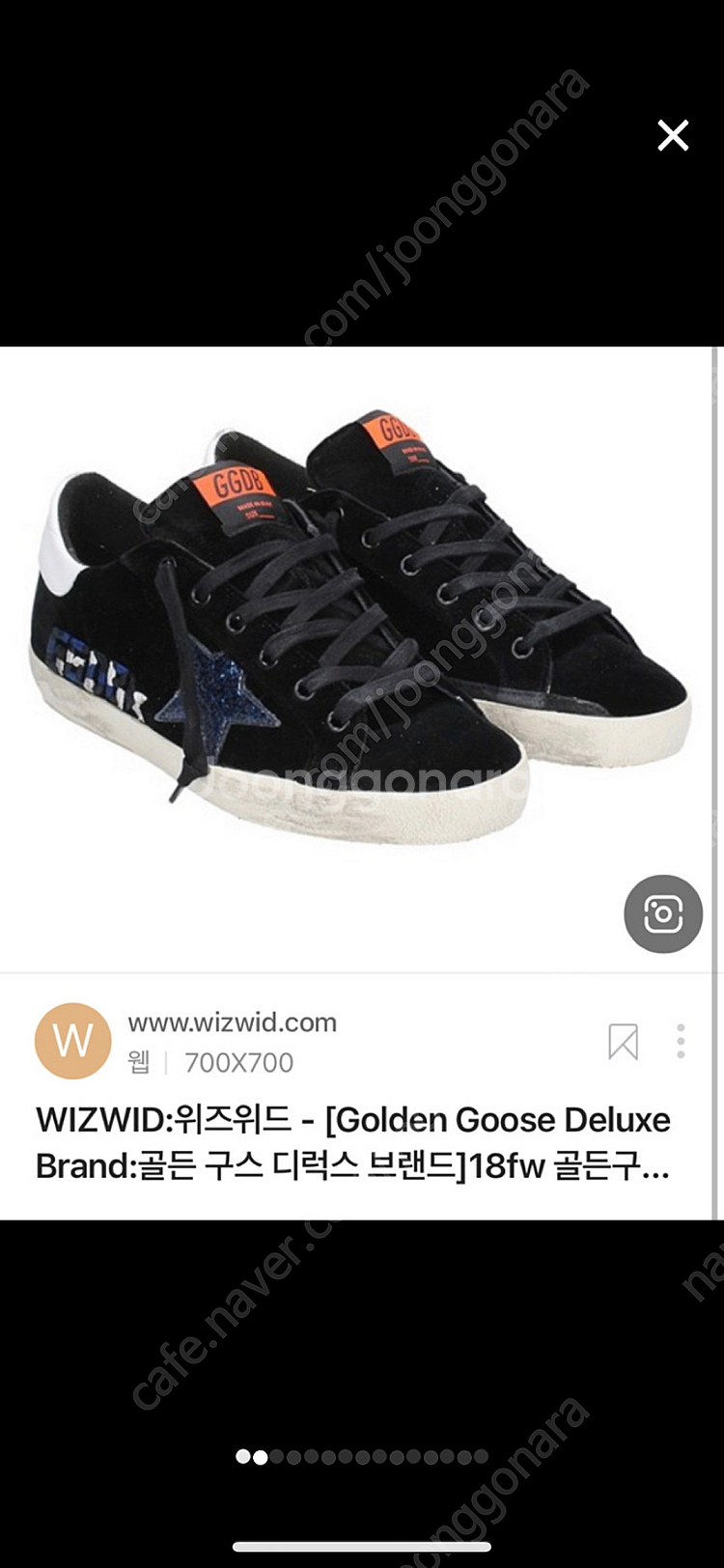Tap the image page indicator dots
724x1568 pixels.
tap(361, 1457)
